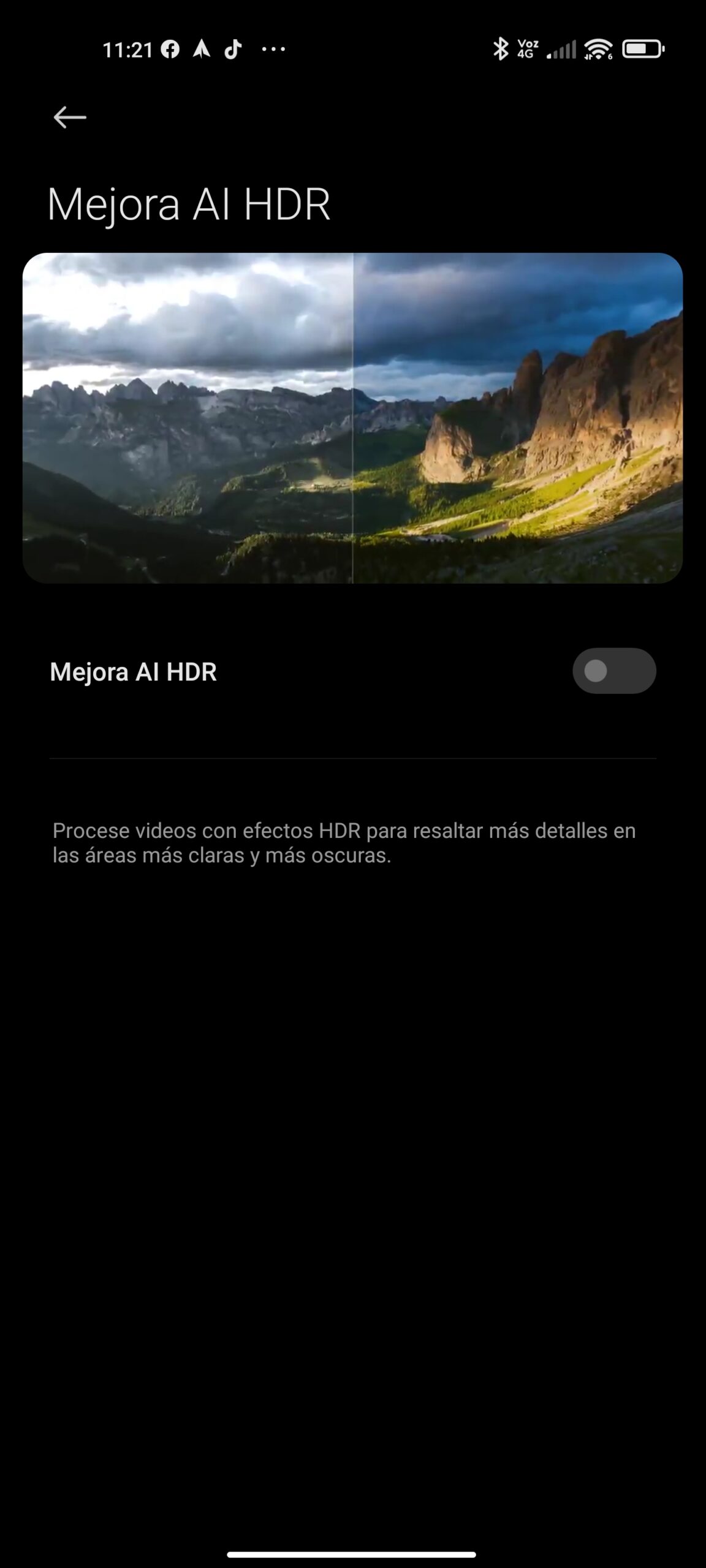Go back using the arrow icon

[69, 117]
